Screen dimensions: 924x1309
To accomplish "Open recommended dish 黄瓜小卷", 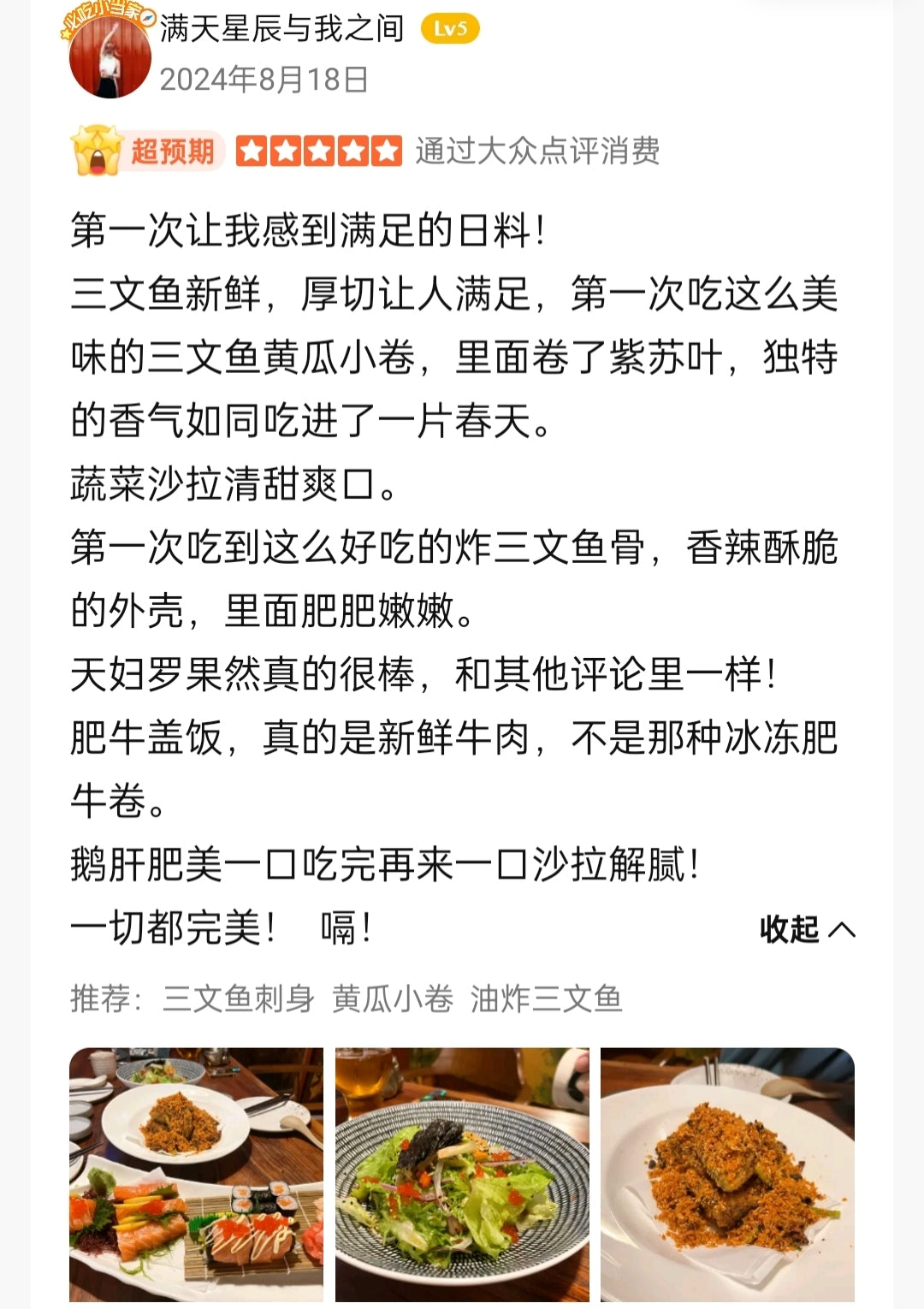I will click(393, 998).
